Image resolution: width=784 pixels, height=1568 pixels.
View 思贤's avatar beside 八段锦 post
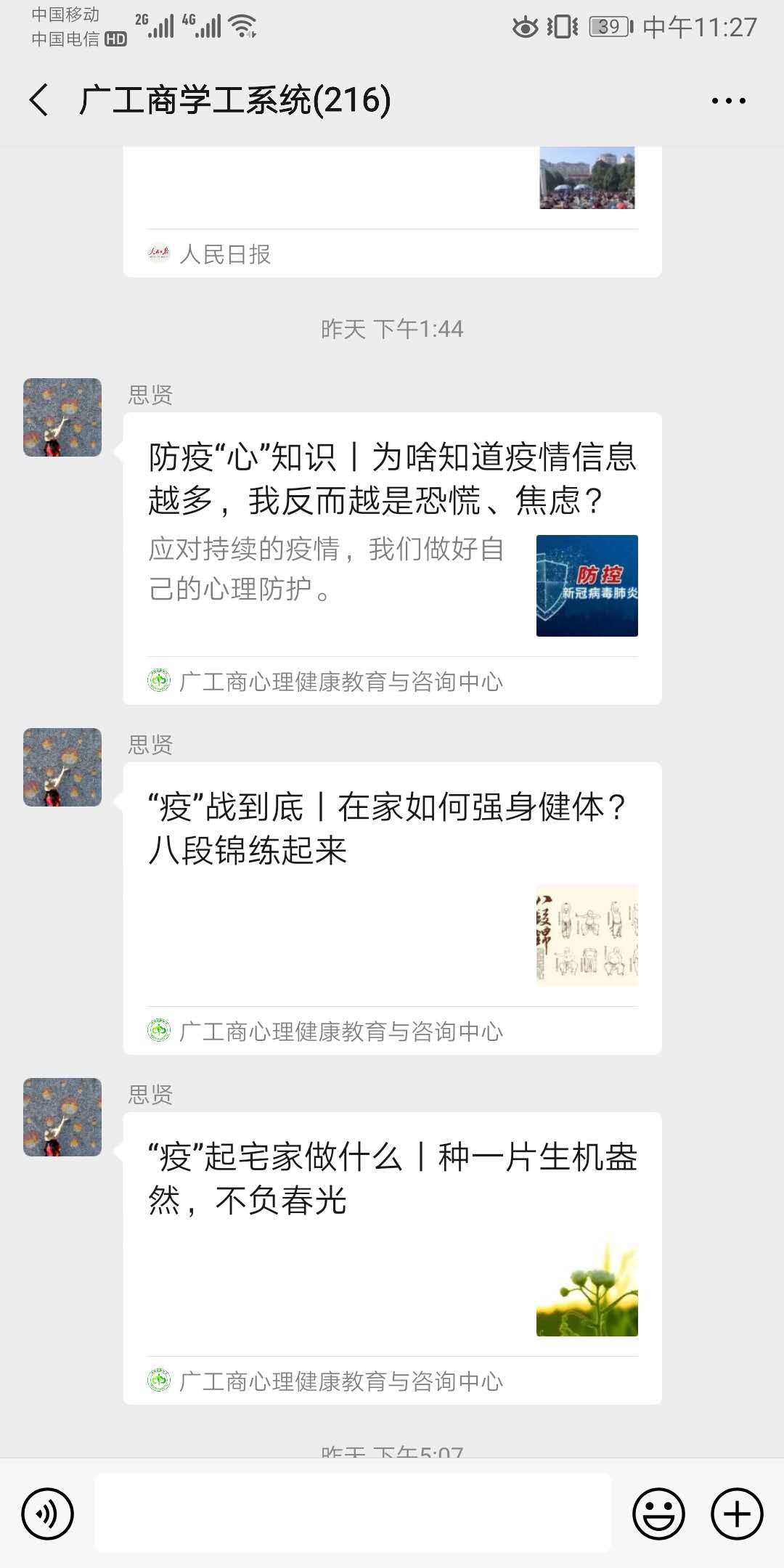pyautogui.click(x=62, y=767)
